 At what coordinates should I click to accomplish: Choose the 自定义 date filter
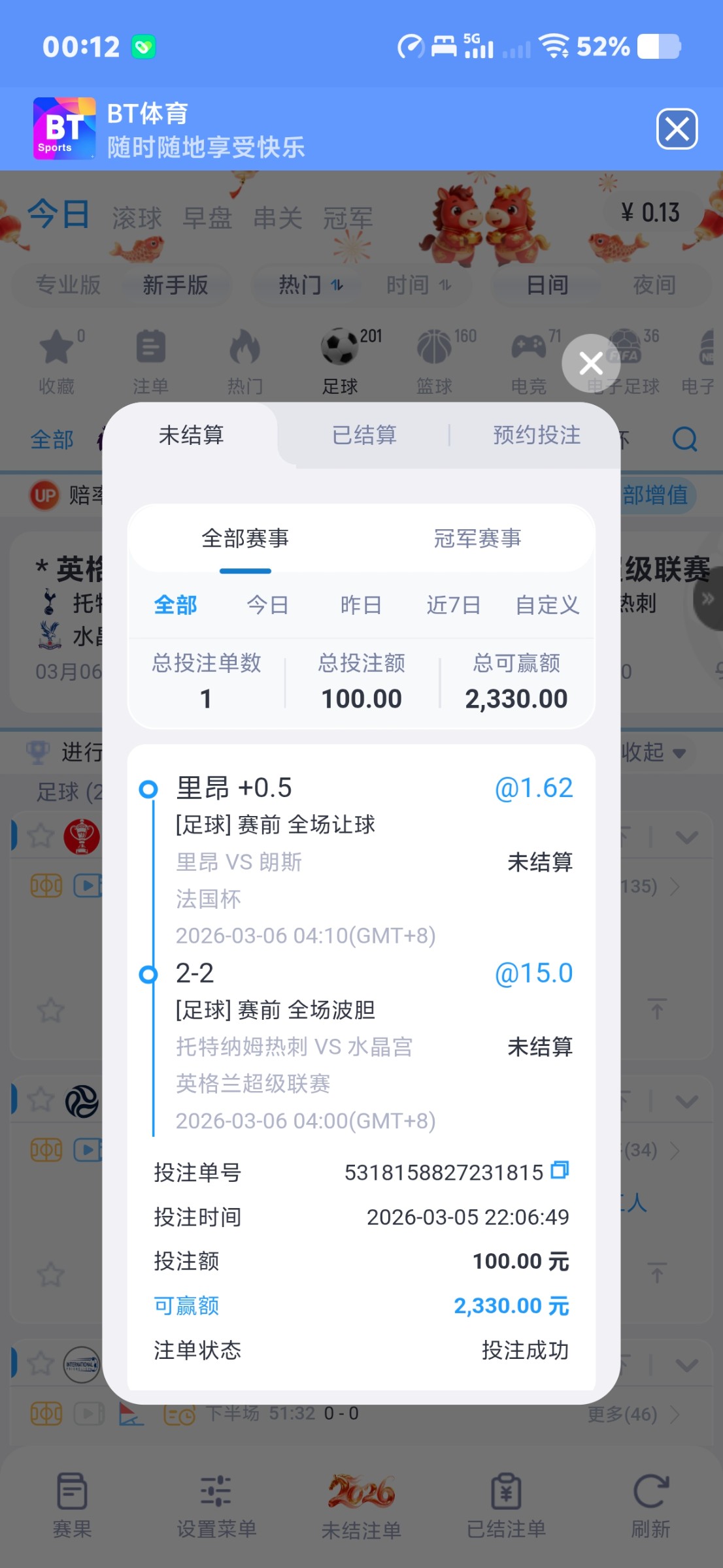pos(547,605)
